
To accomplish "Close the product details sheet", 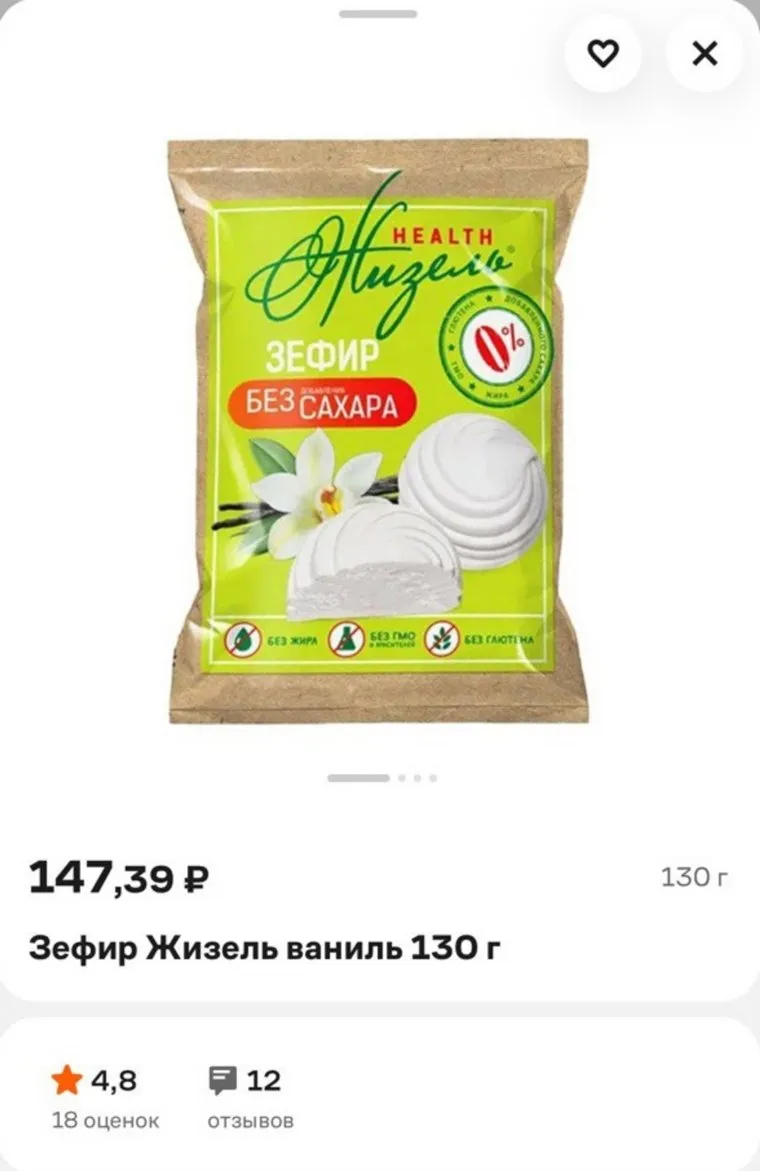I will click(x=705, y=53).
